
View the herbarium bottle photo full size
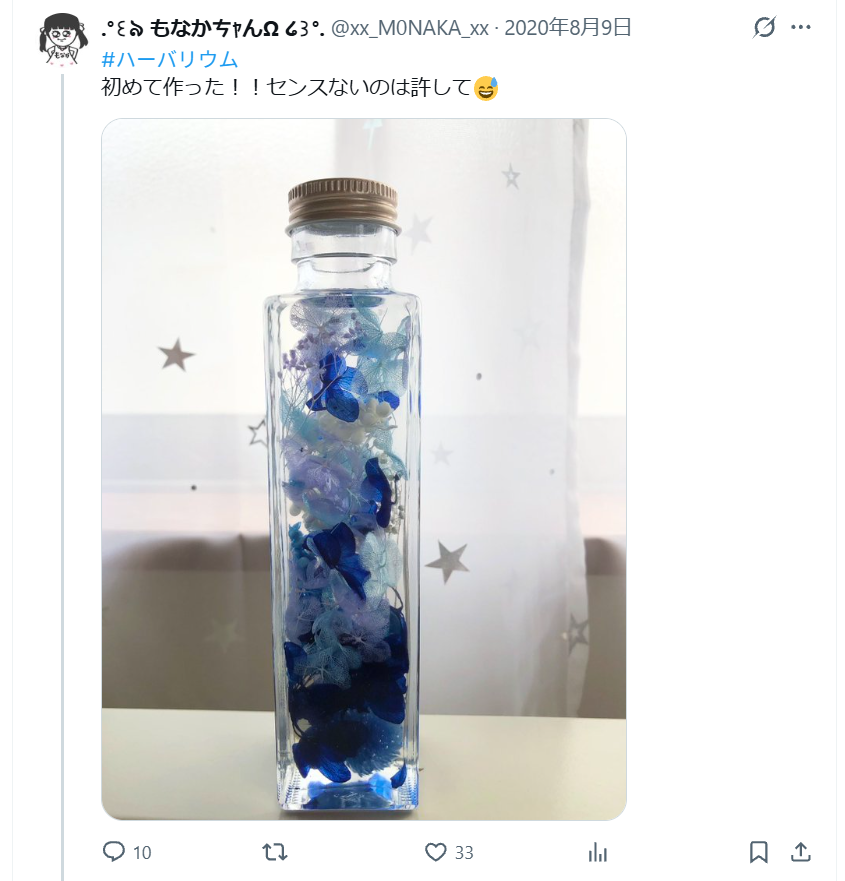(x=364, y=469)
